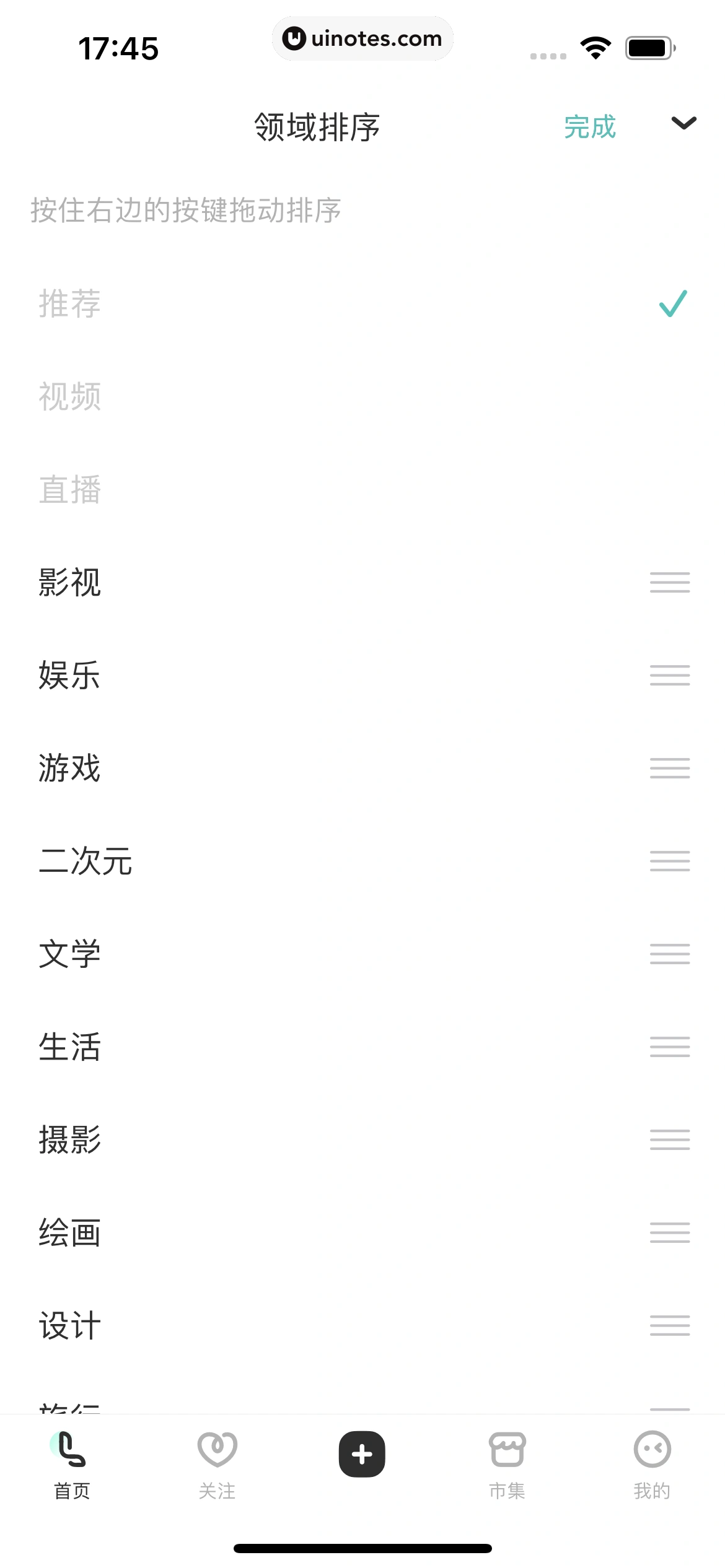Screen dimensions: 725x1568
Task: Tap 完成 to finish sorting
Action: pos(588,126)
